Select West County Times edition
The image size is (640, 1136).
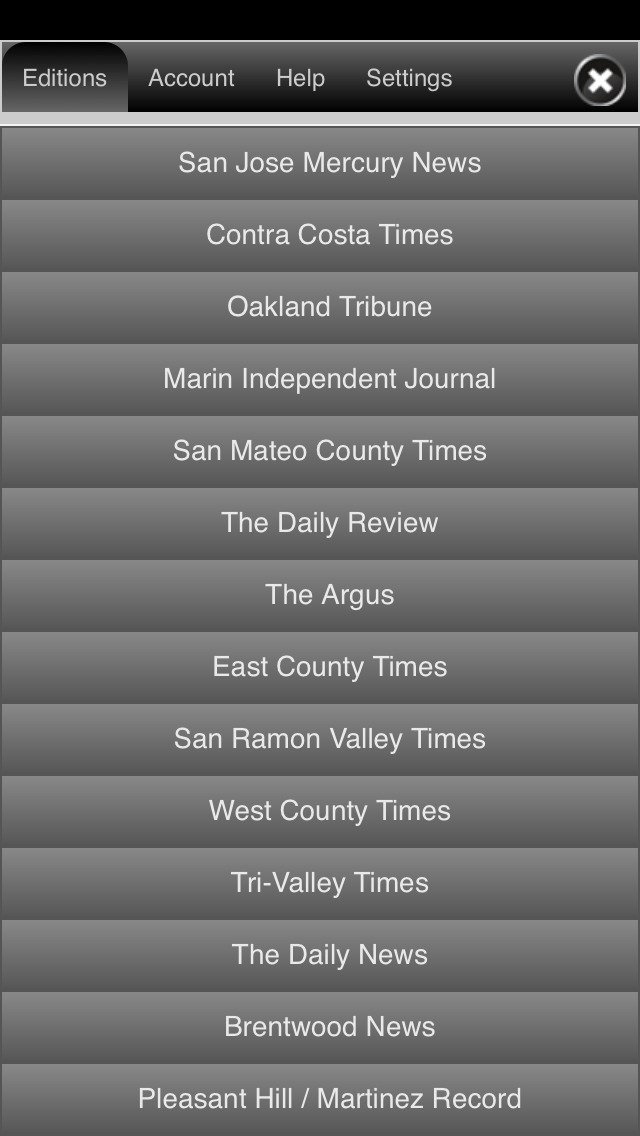point(320,811)
